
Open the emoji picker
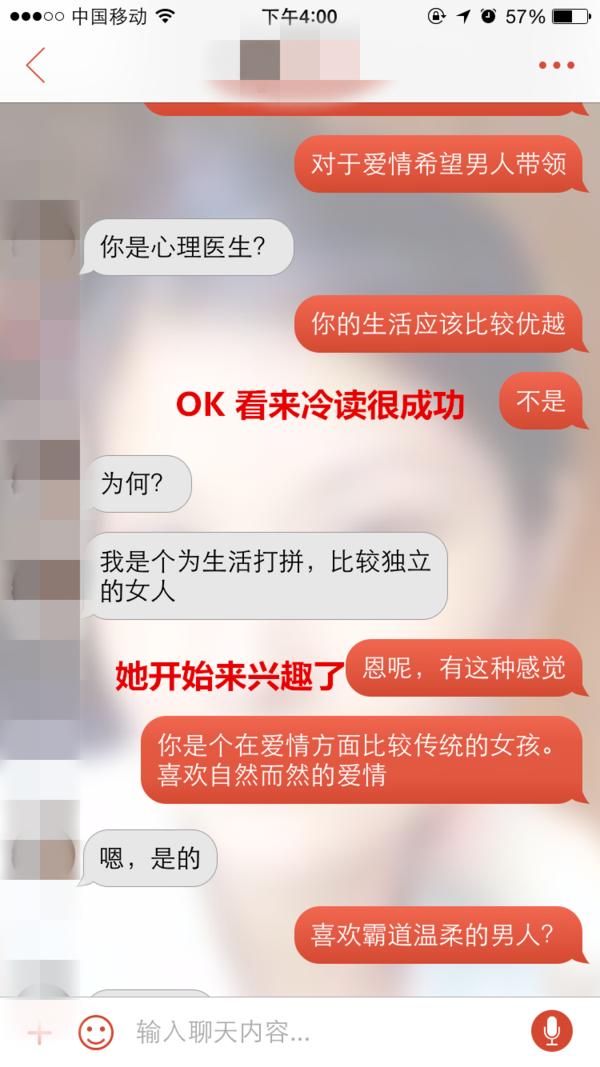click(96, 1032)
